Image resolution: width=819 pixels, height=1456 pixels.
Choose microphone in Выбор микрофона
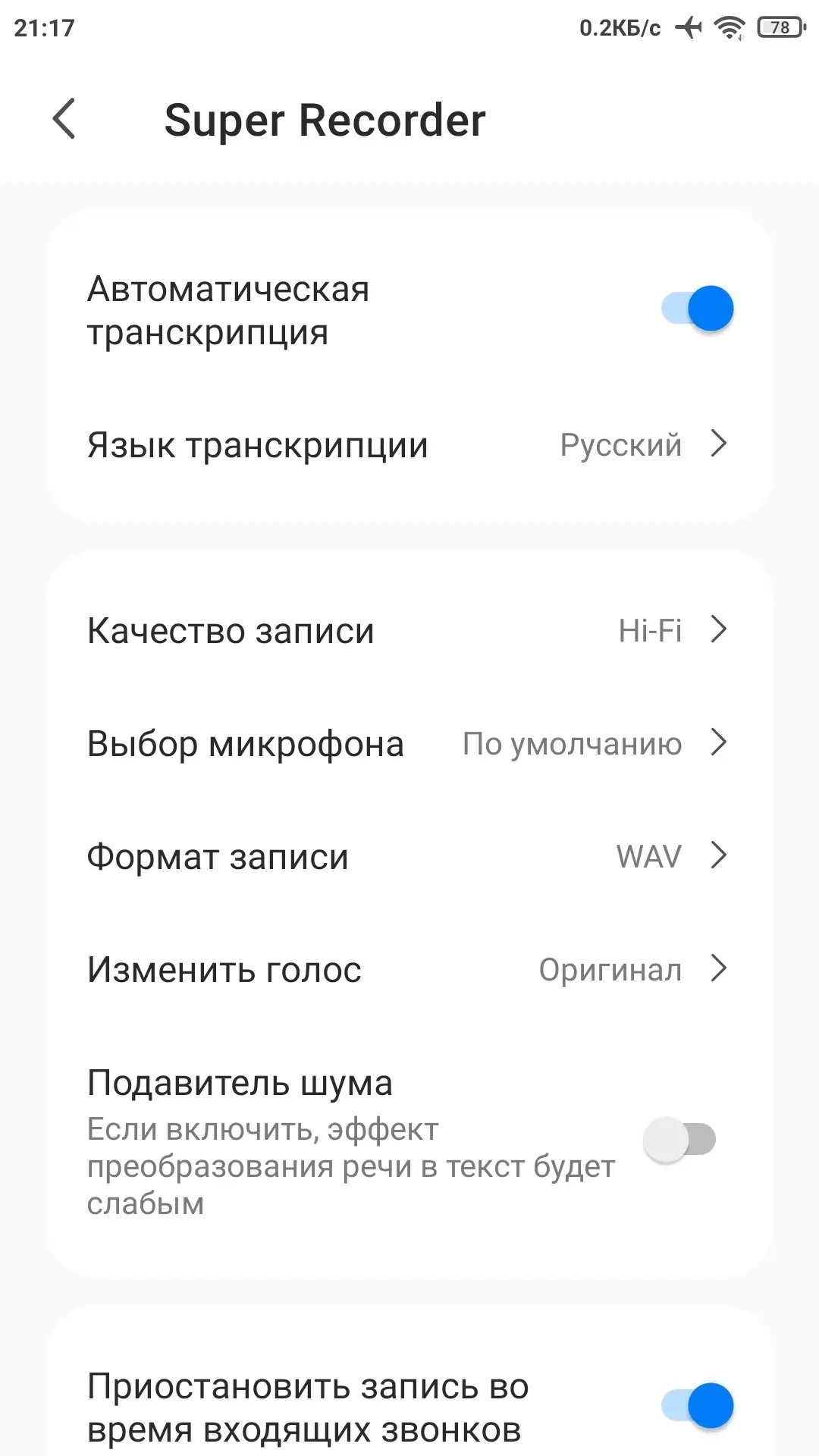pyautogui.click(x=409, y=743)
